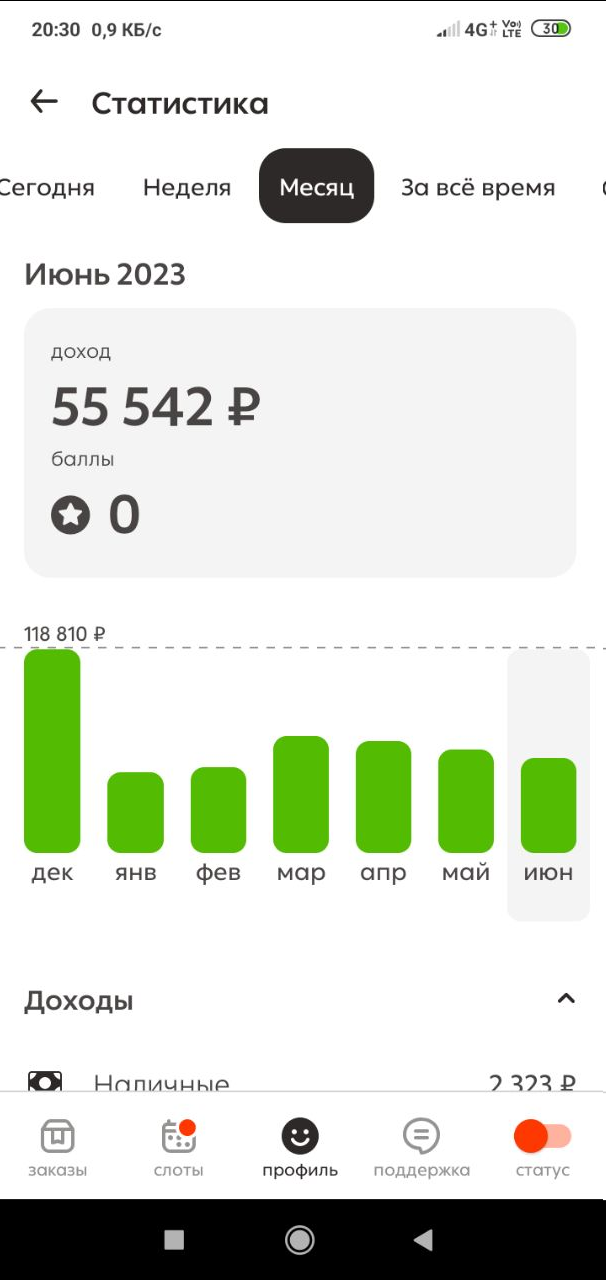
Task: Select the янв bar in the chart
Action: (x=135, y=812)
